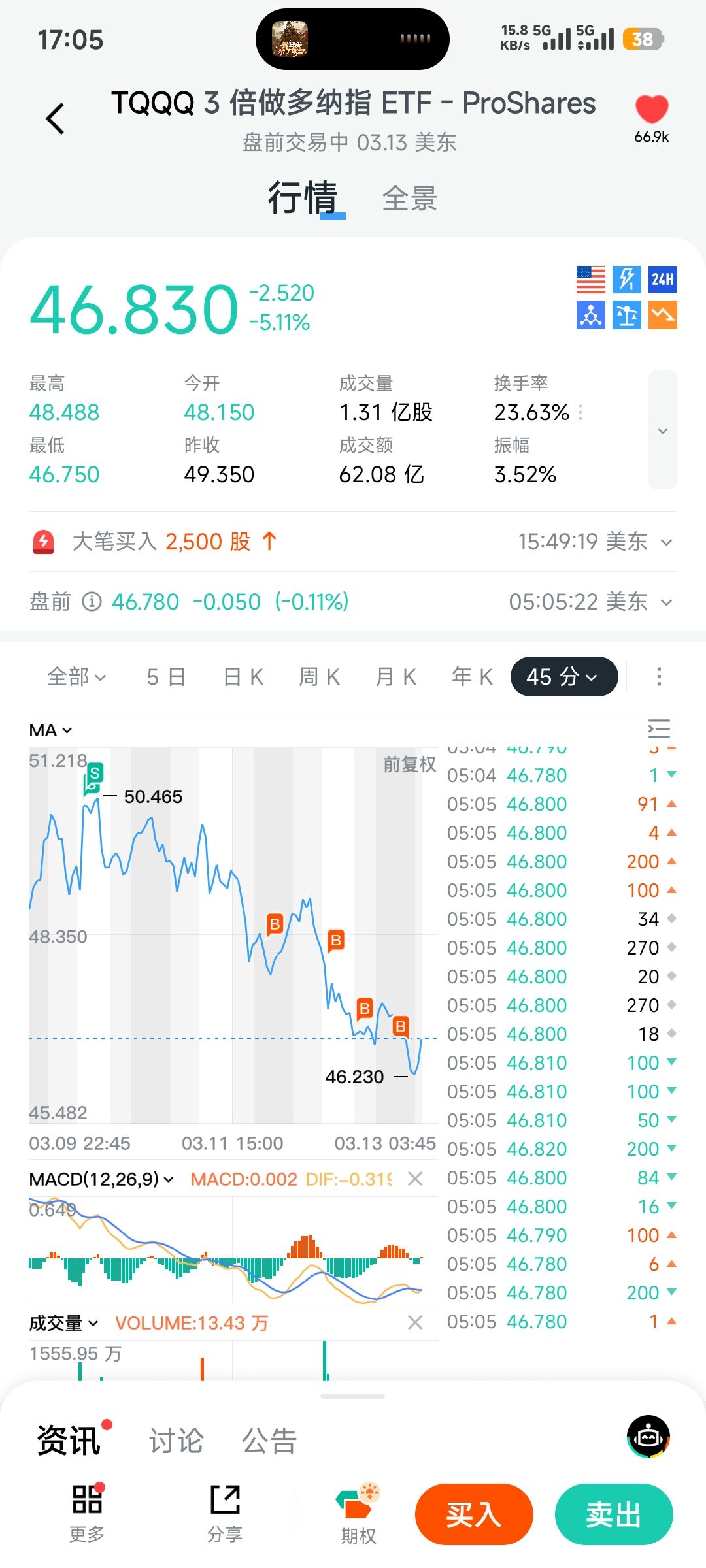Switch to the 讨论 tab
The width and height of the screenshot is (706, 1568).
[176, 1441]
